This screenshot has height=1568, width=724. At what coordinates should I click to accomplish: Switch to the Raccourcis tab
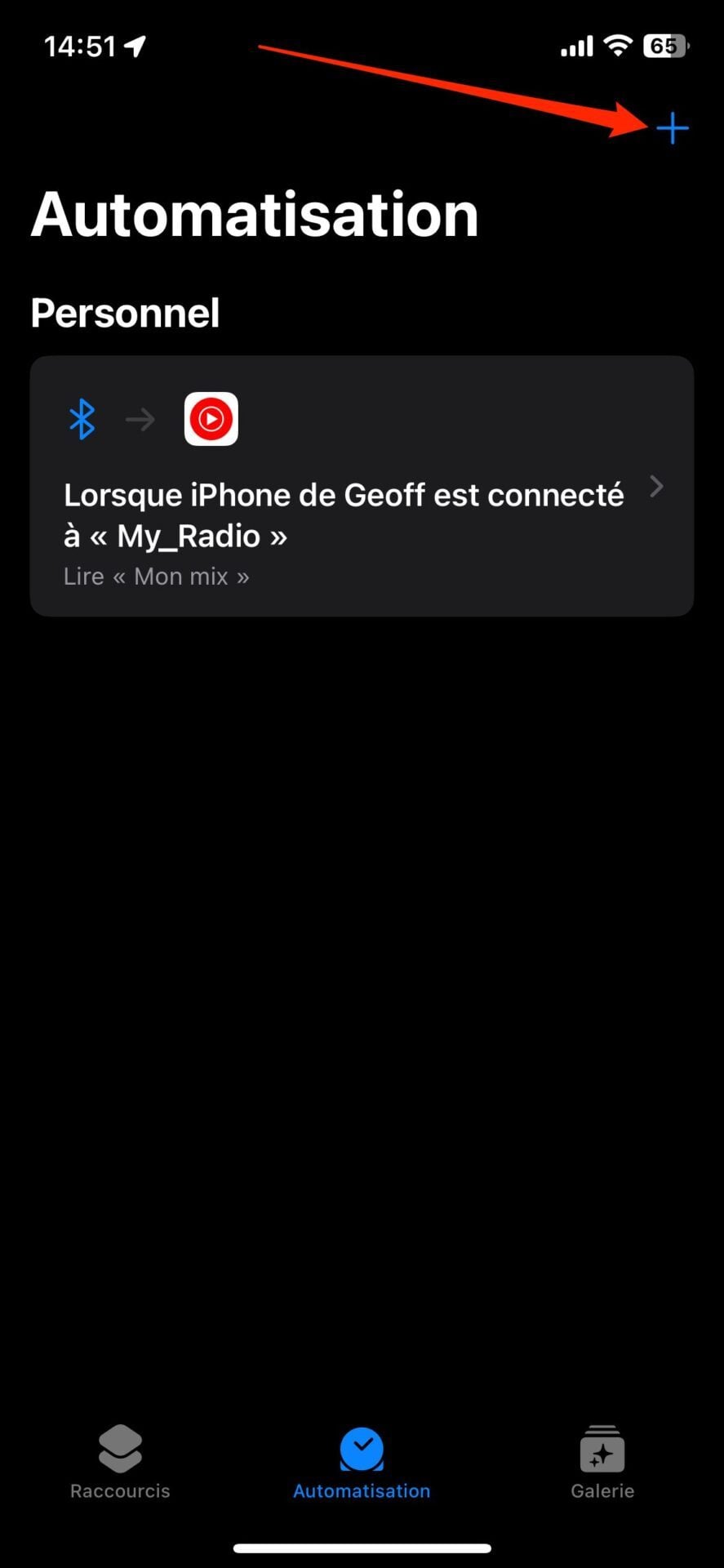tap(120, 1462)
